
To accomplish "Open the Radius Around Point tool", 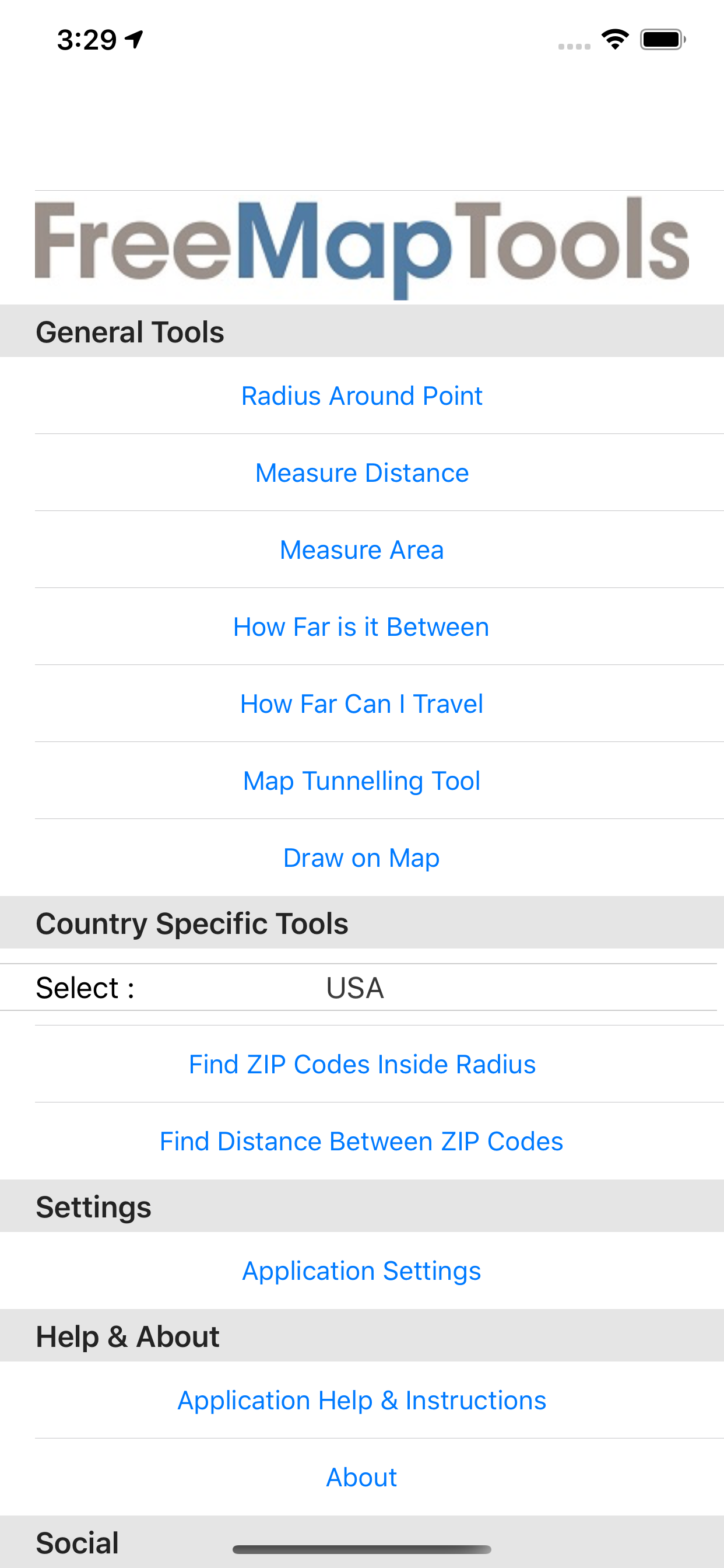I will (361, 395).
